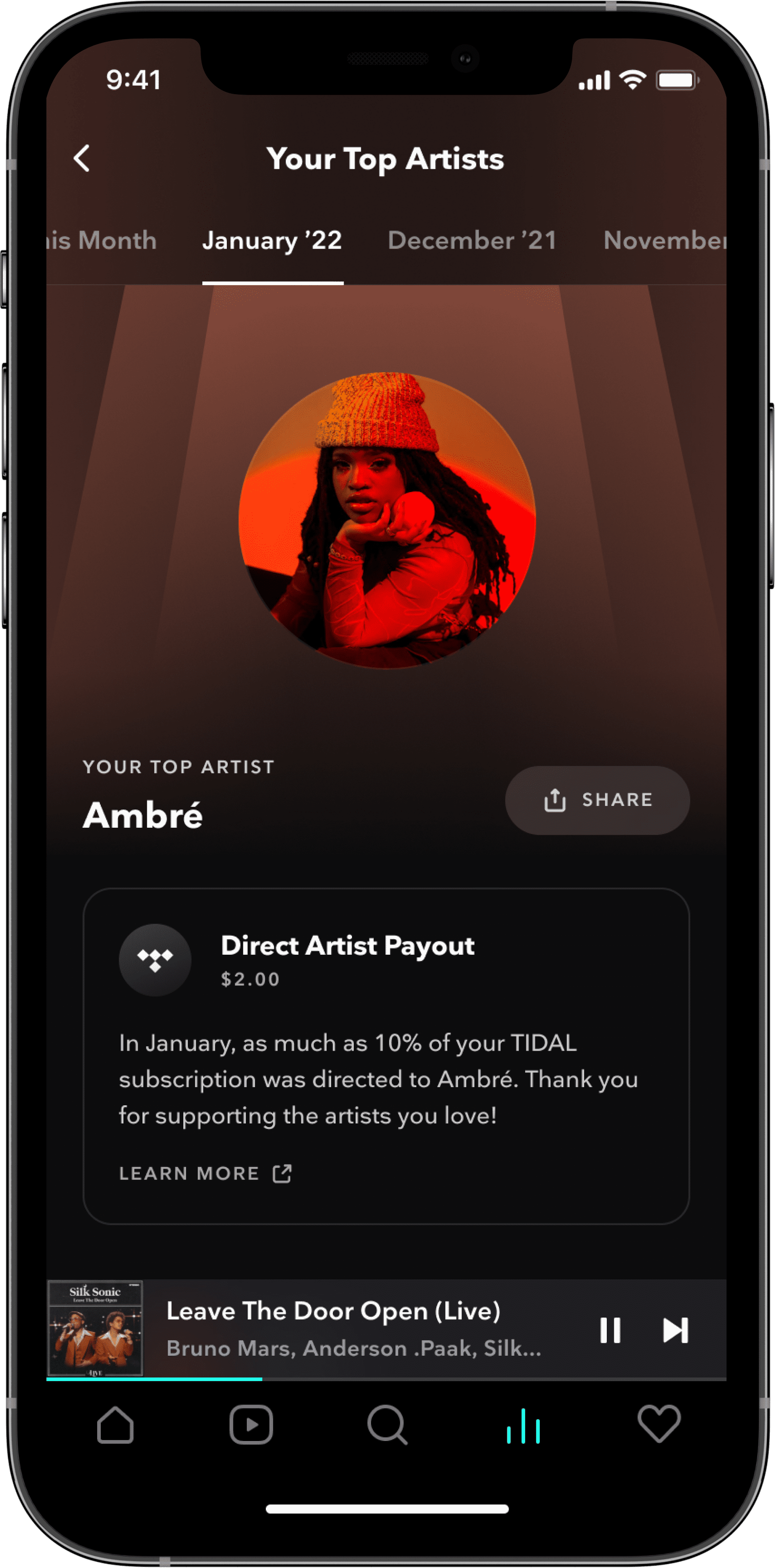Open the Search tab
The width and height of the screenshot is (775, 1568).
(x=387, y=1425)
